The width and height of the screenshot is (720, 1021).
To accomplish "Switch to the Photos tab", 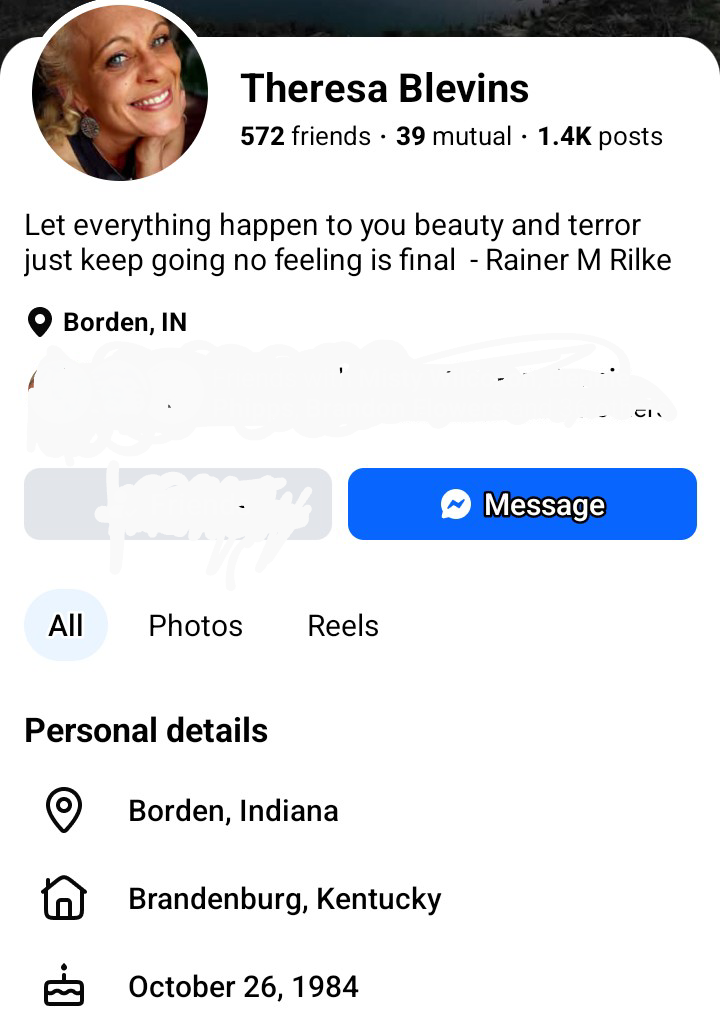I will coord(195,626).
